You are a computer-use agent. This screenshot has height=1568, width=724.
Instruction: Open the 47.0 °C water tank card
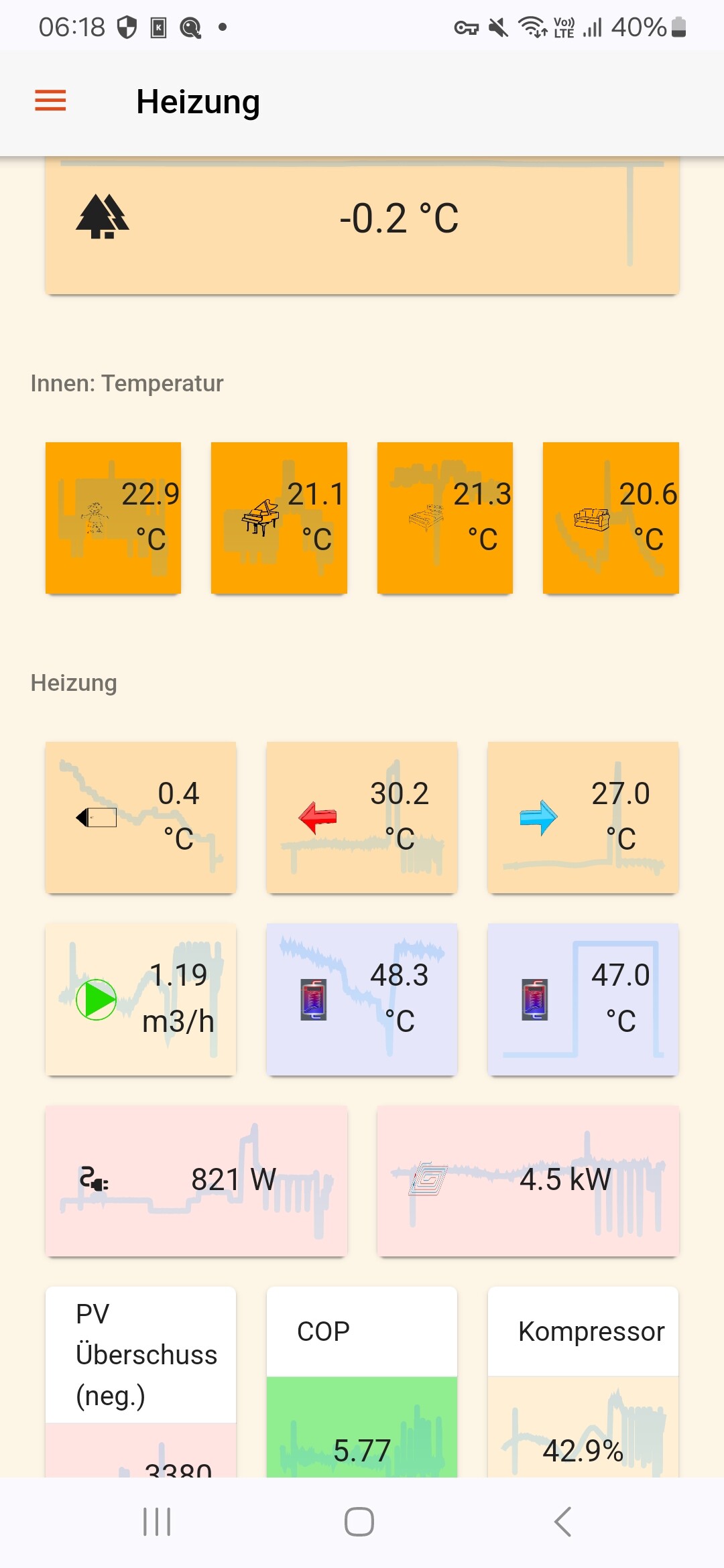point(583,999)
